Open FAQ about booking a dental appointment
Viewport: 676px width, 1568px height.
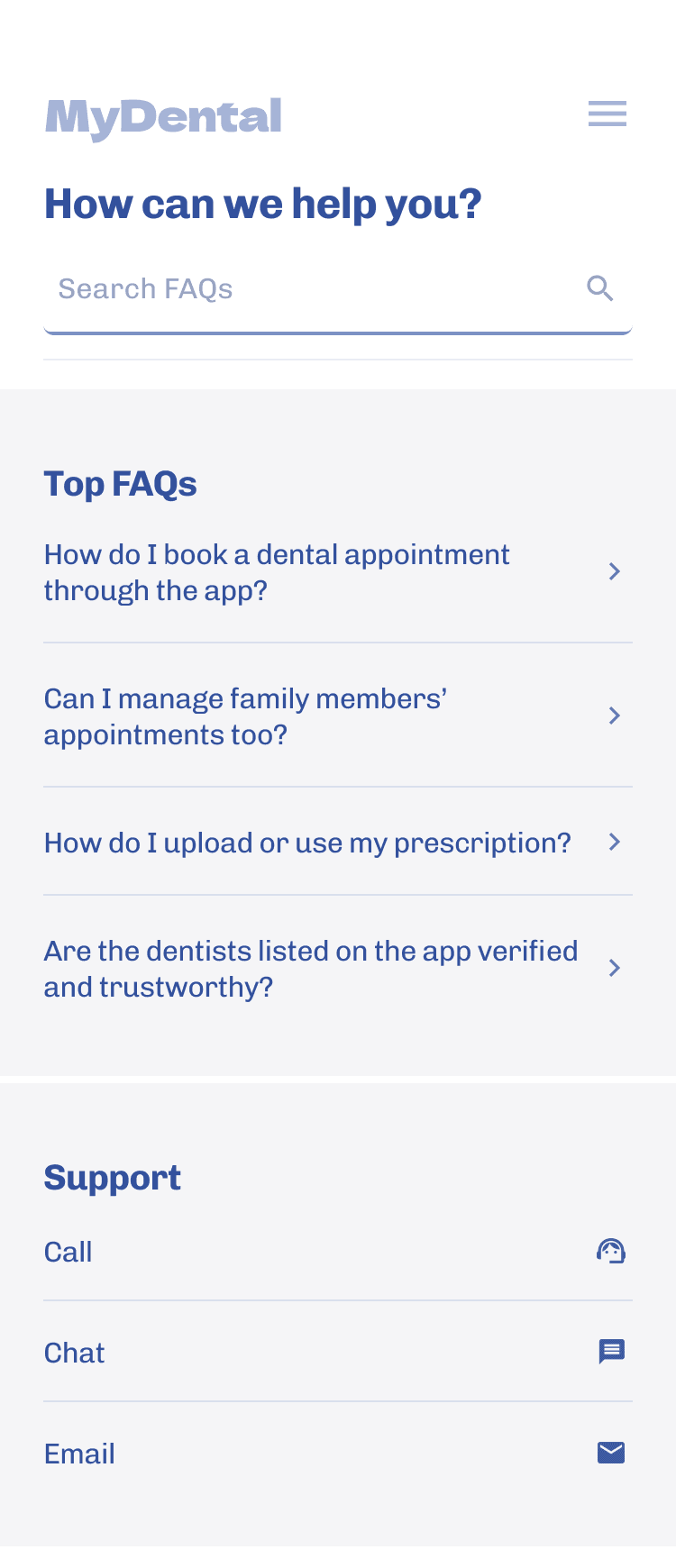tap(333, 572)
